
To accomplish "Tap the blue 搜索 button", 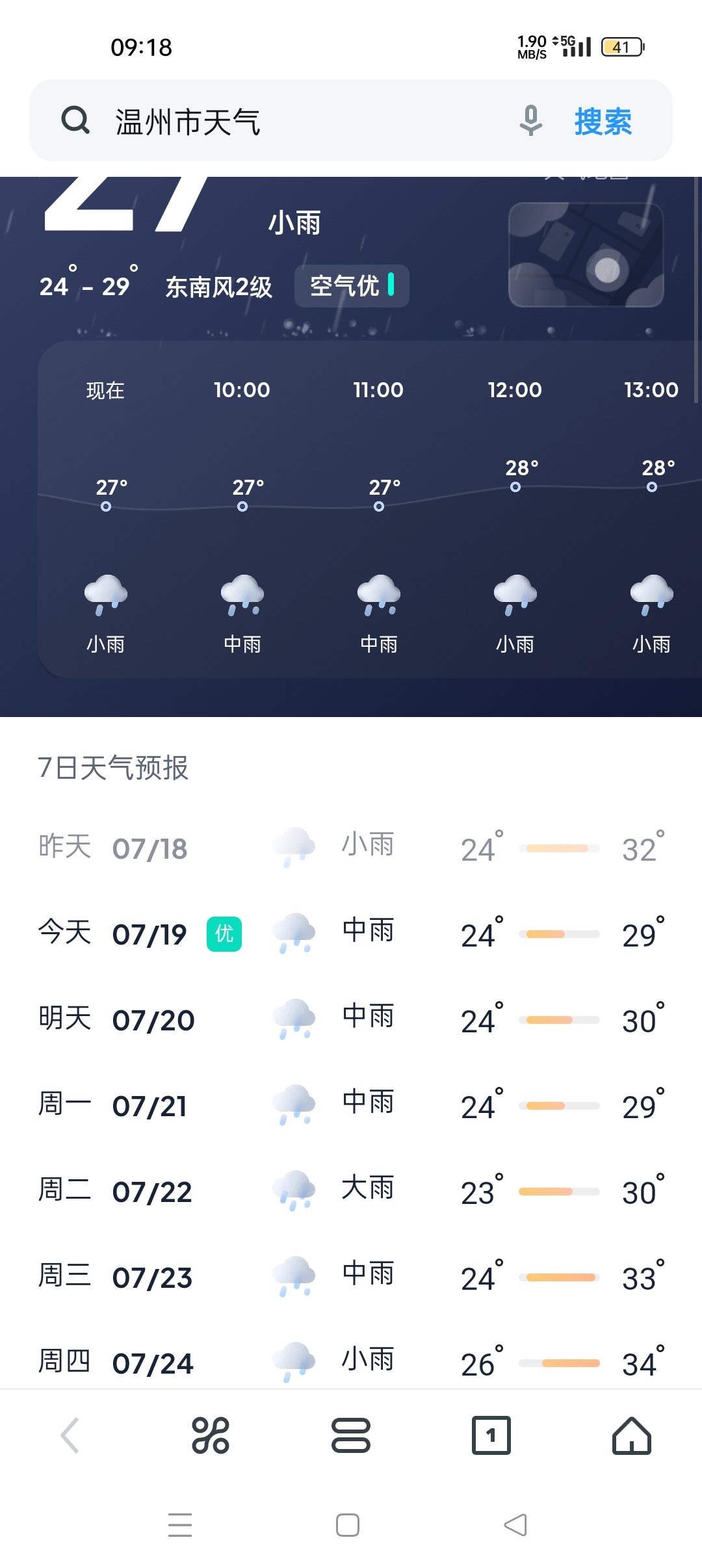I will 603,122.
